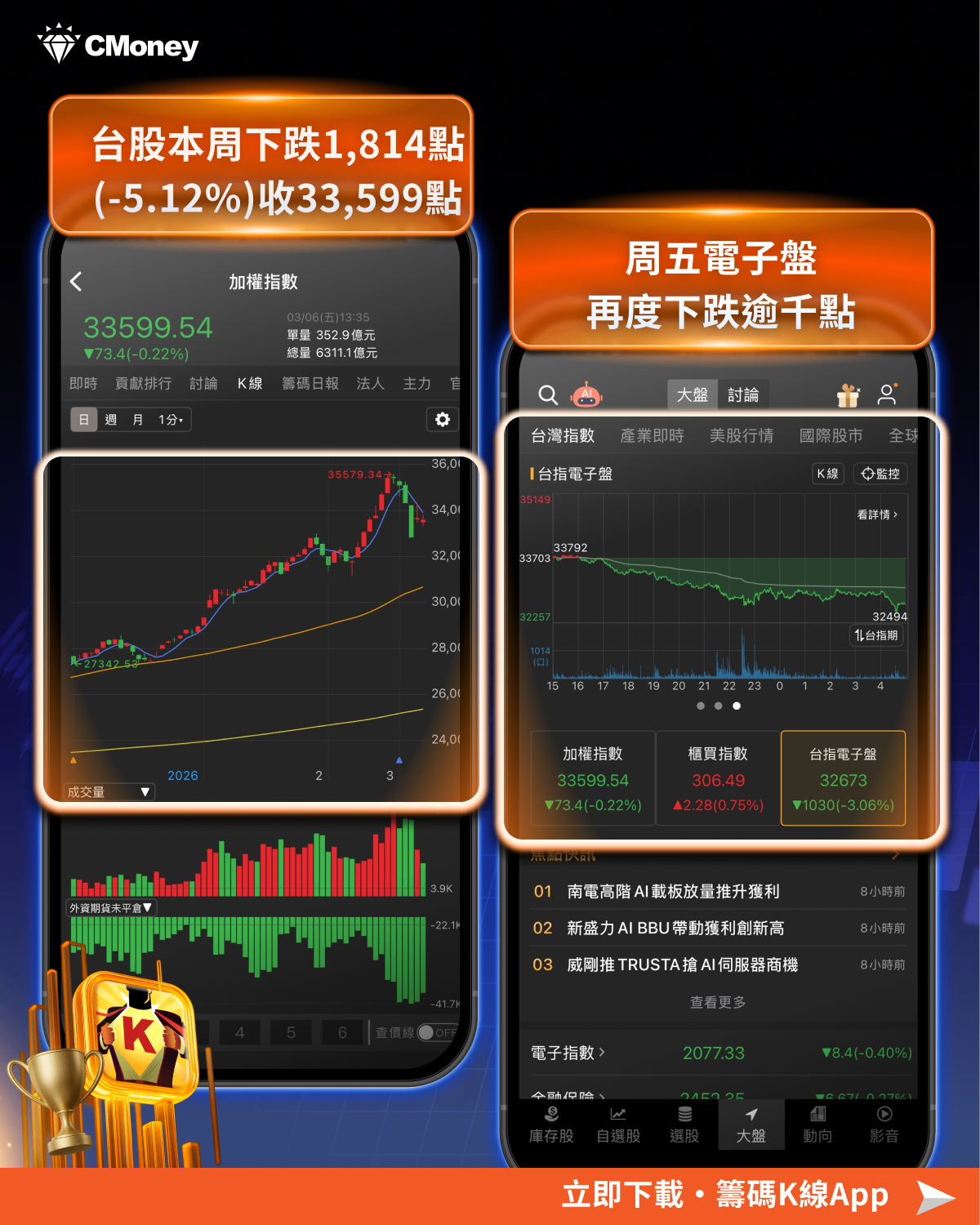Open the user profile icon

[887, 394]
